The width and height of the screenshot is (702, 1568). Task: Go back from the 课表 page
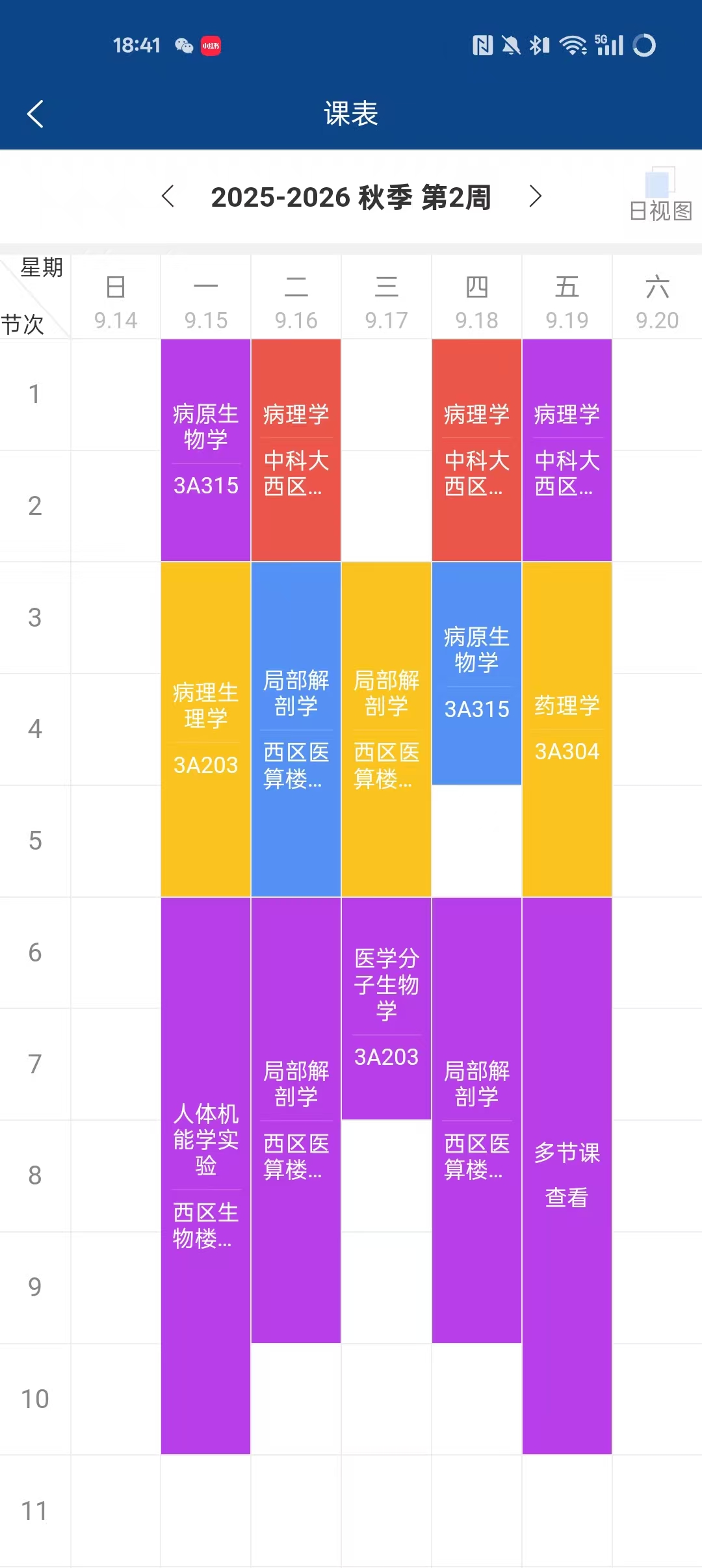click(36, 114)
